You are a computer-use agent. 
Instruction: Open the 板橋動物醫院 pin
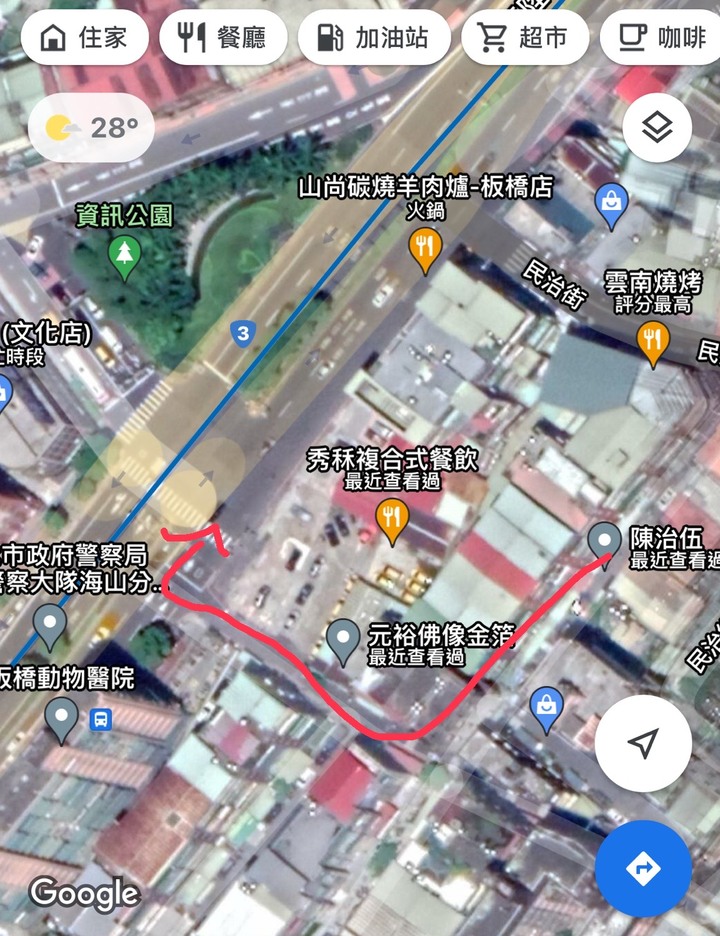tap(61, 721)
